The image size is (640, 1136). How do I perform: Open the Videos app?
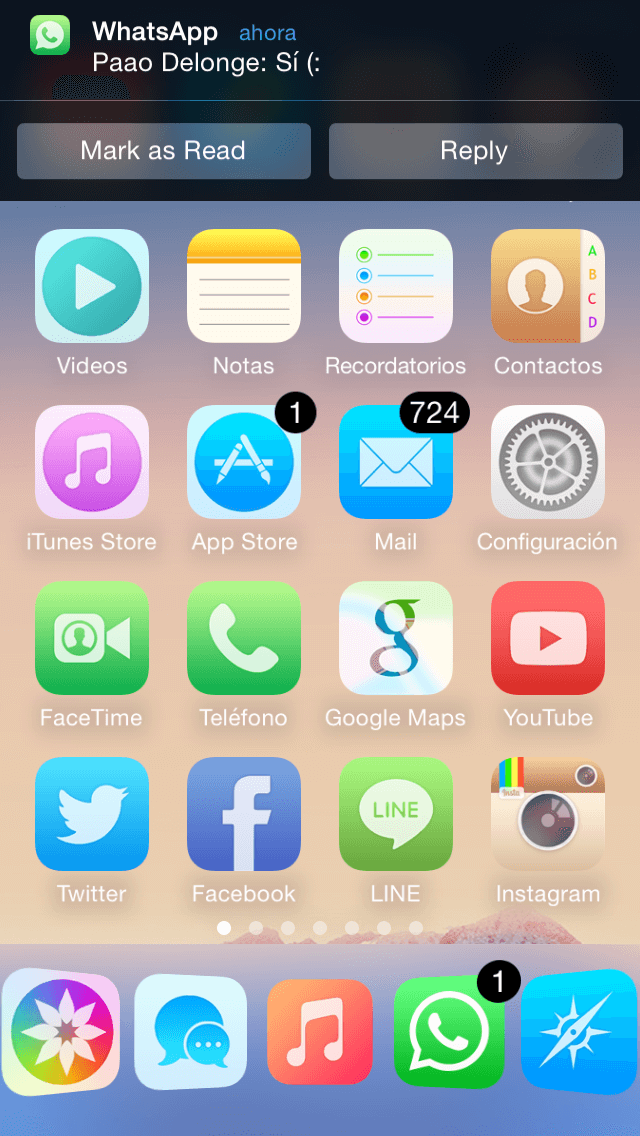coord(92,286)
